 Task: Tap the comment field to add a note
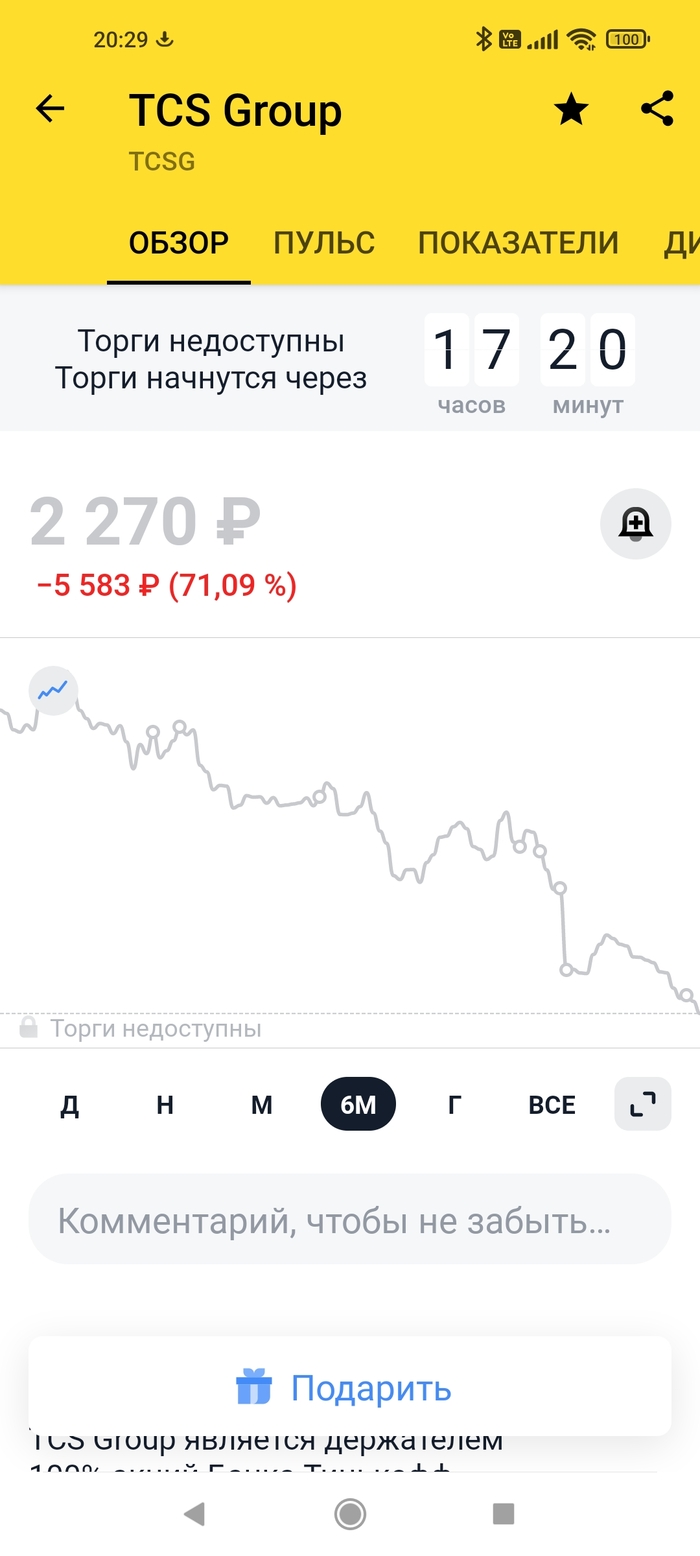tap(349, 1220)
